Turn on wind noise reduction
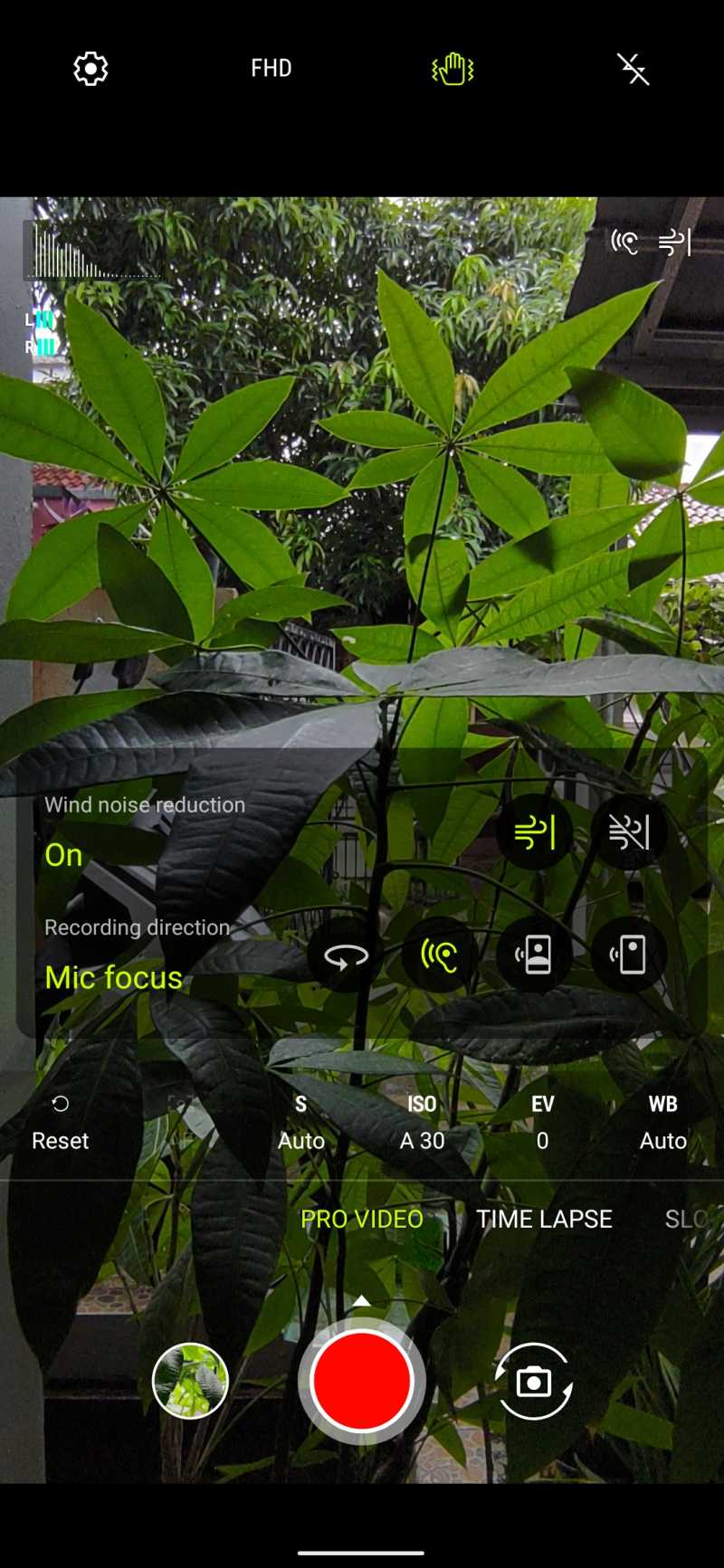Viewport: 724px width, 1568px height. [x=534, y=832]
